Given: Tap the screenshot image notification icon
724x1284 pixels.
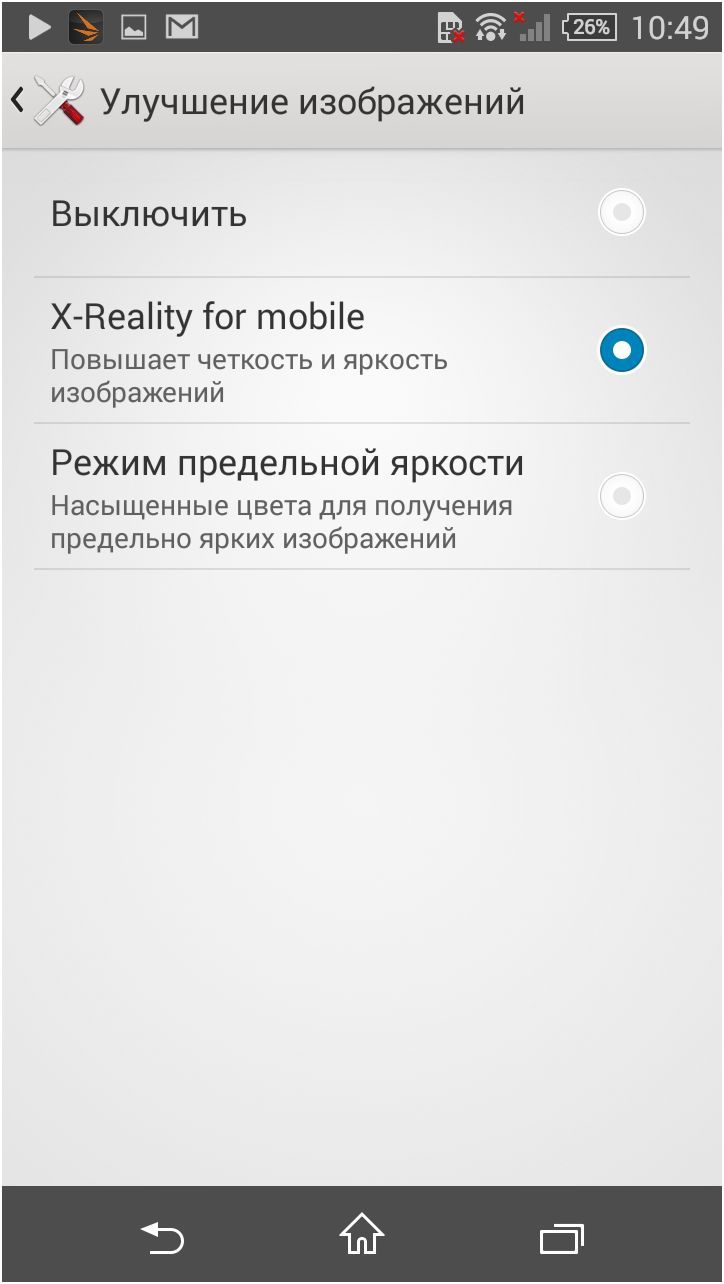Looking at the screenshot, I should pyautogui.click(x=135, y=26).
